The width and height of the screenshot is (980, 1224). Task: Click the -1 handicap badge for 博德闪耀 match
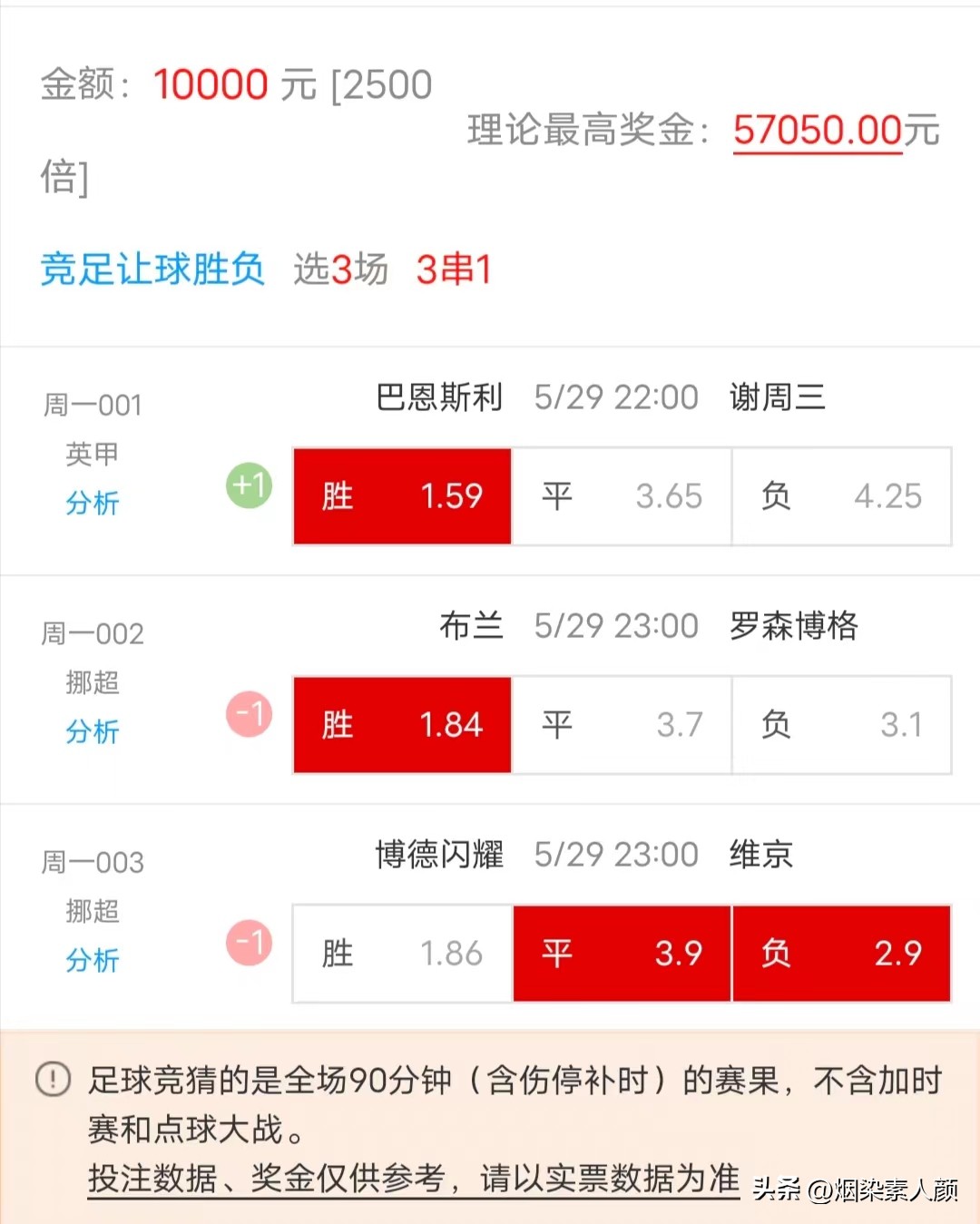(x=248, y=944)
